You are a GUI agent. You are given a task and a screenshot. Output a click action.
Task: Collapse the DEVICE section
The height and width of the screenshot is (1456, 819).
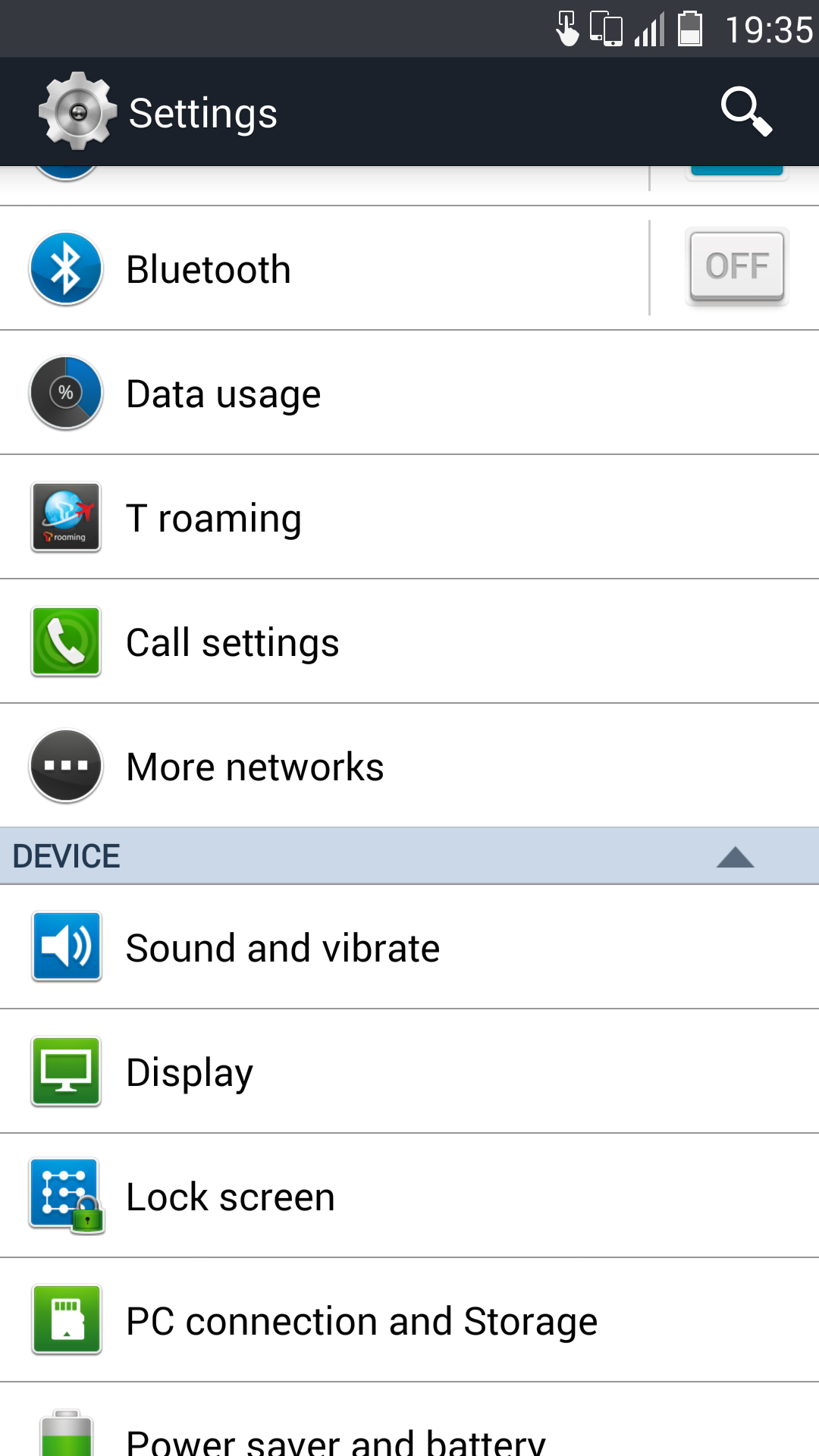click(735, 857)
